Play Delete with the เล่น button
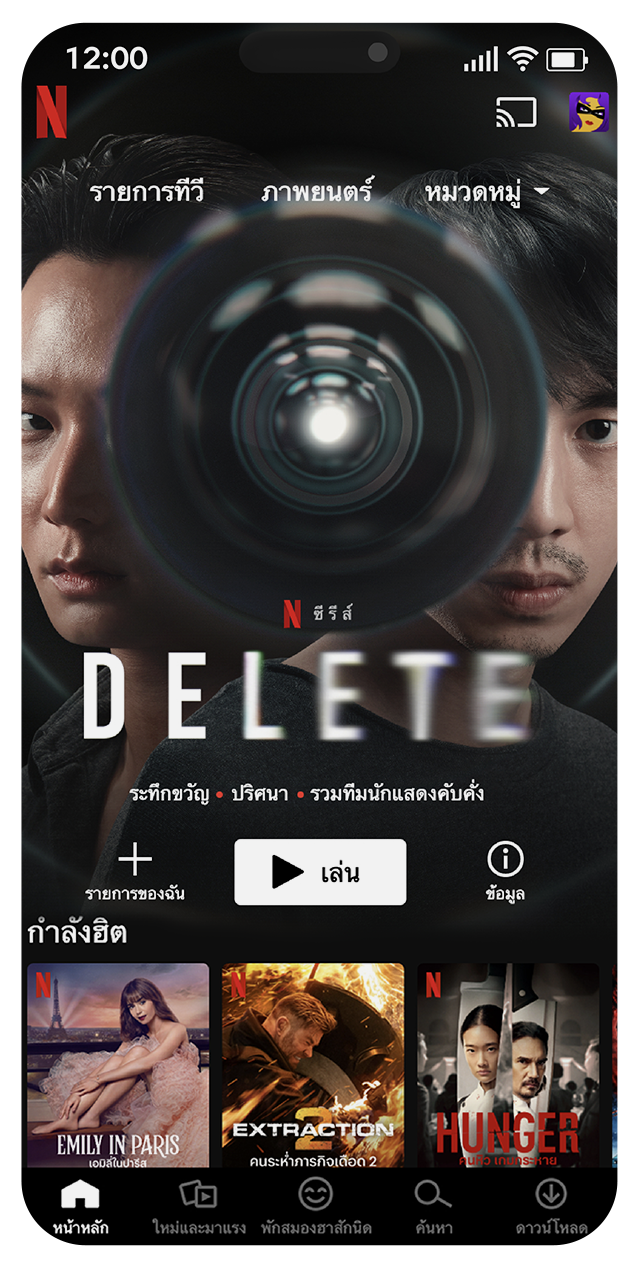Screen dimensions: 640x1268 (320, 872)
